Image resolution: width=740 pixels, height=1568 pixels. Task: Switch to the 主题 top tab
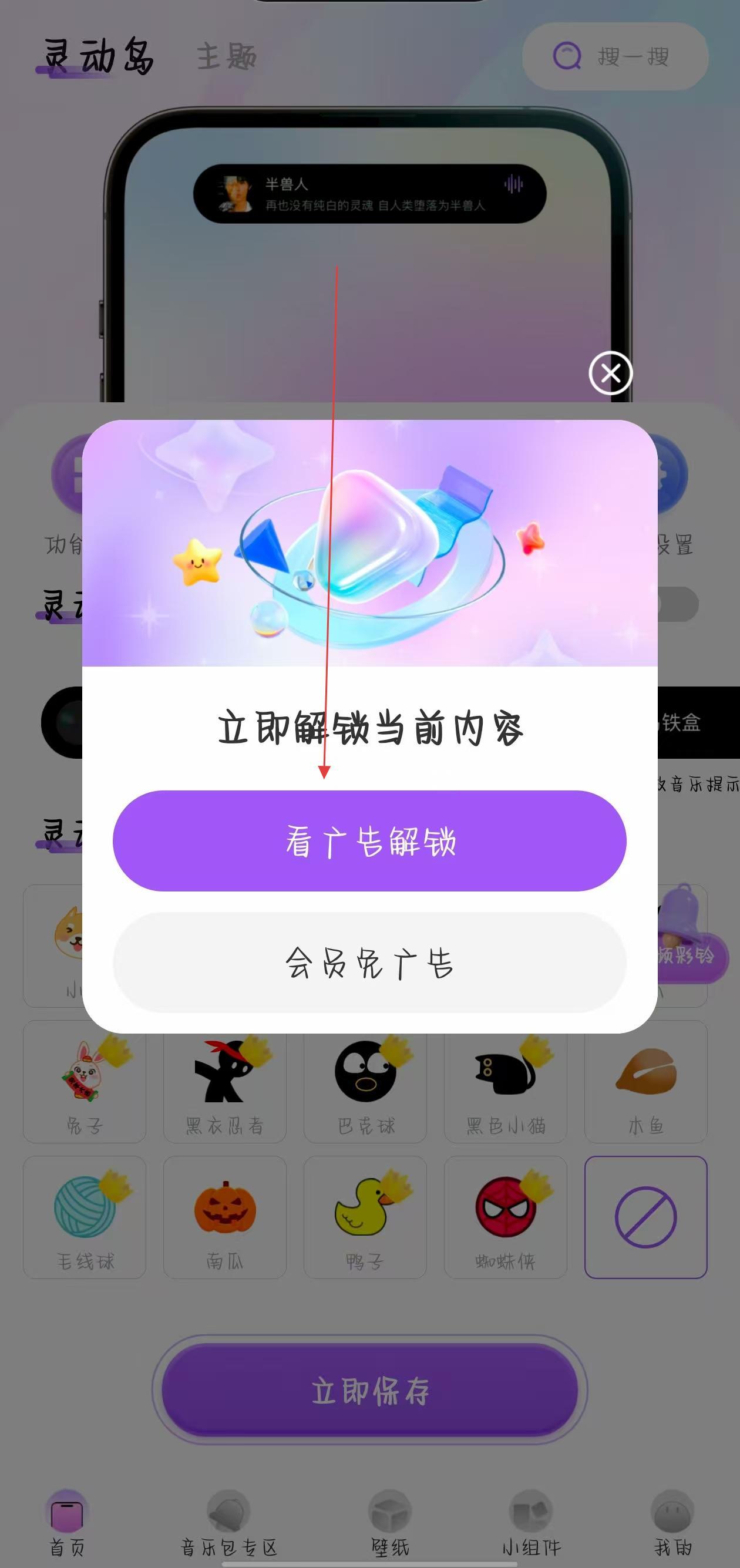[x=226, y=56]
